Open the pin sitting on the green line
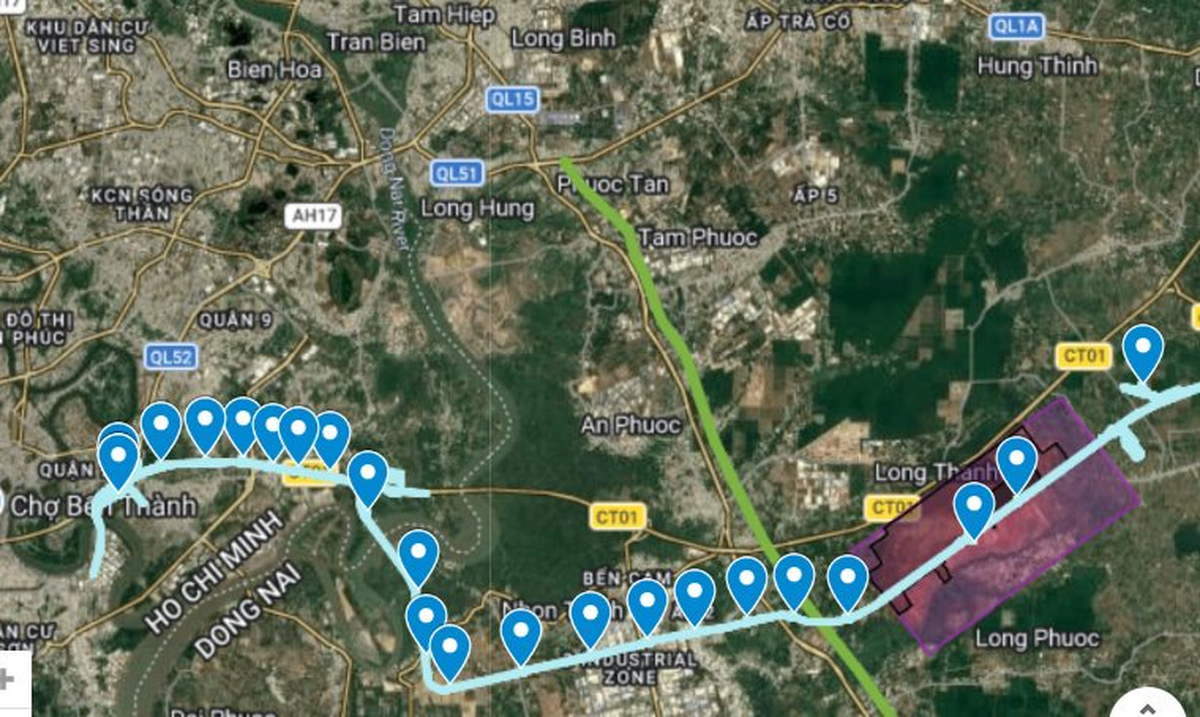 (x=794, y=579)
